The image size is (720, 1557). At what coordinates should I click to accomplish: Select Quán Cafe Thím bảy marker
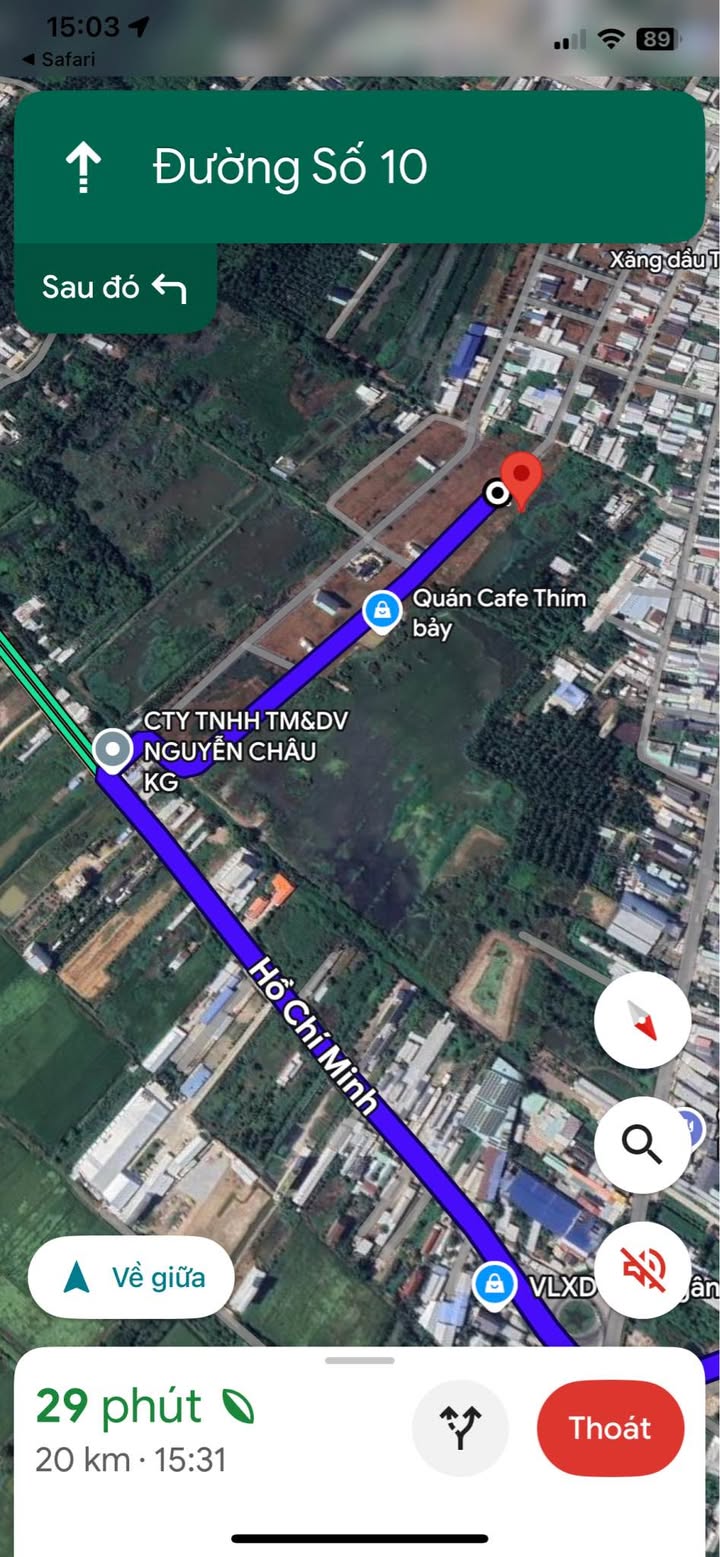point(381,610)
